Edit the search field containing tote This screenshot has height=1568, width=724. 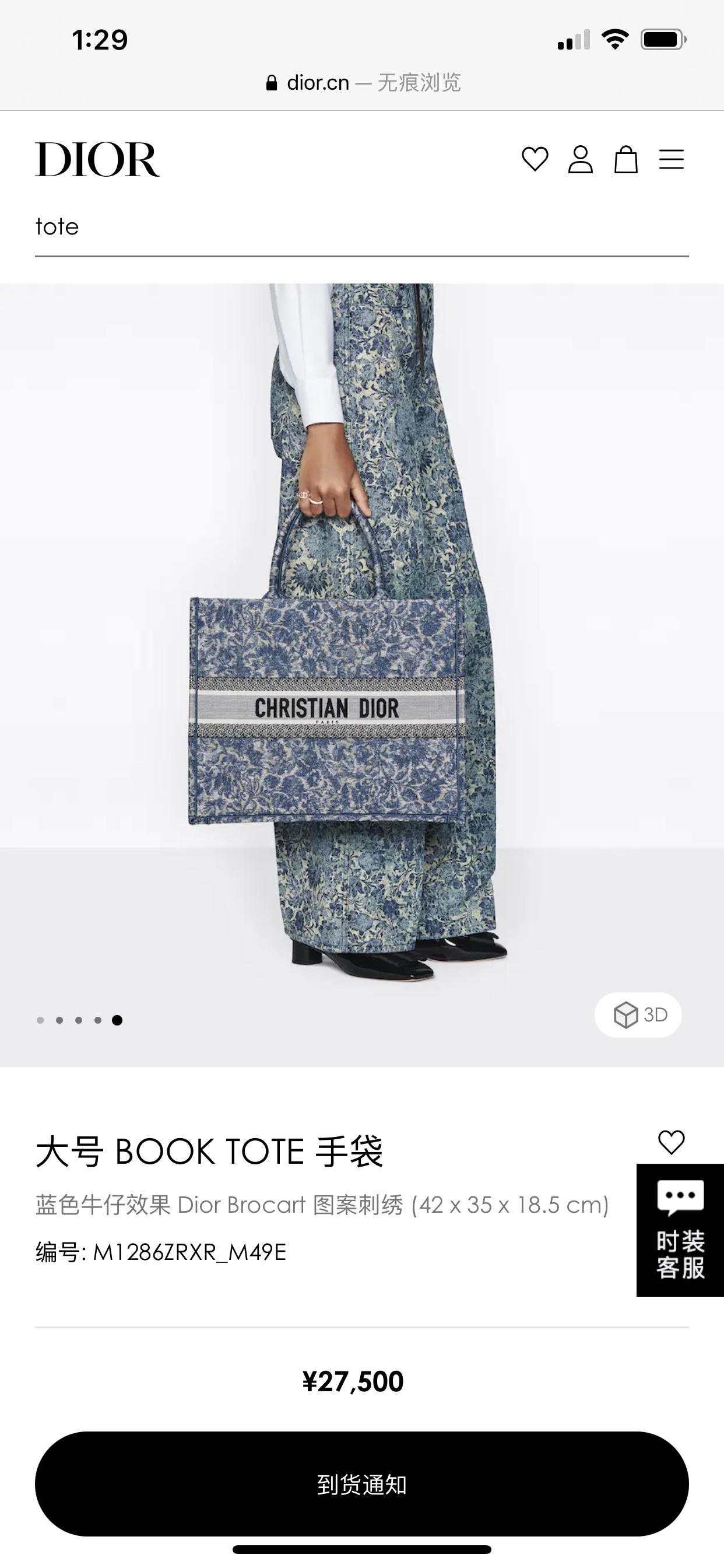pos(361,227)
